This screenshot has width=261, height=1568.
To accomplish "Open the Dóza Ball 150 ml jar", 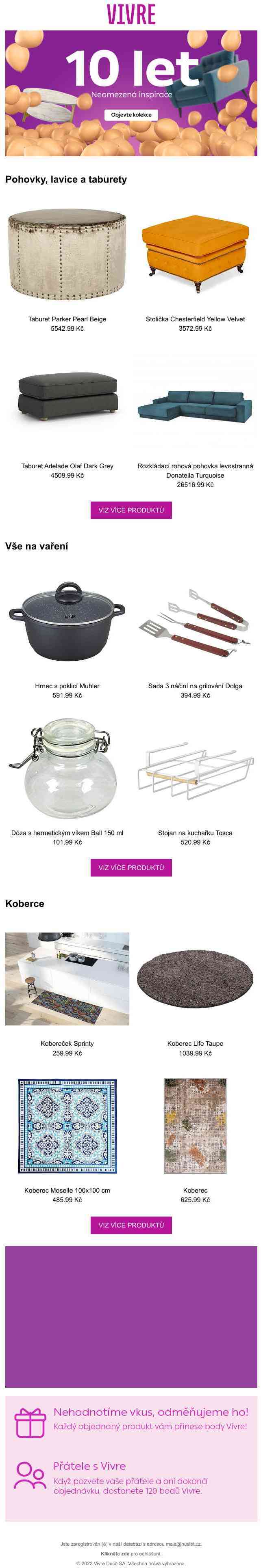I will 67,768.
